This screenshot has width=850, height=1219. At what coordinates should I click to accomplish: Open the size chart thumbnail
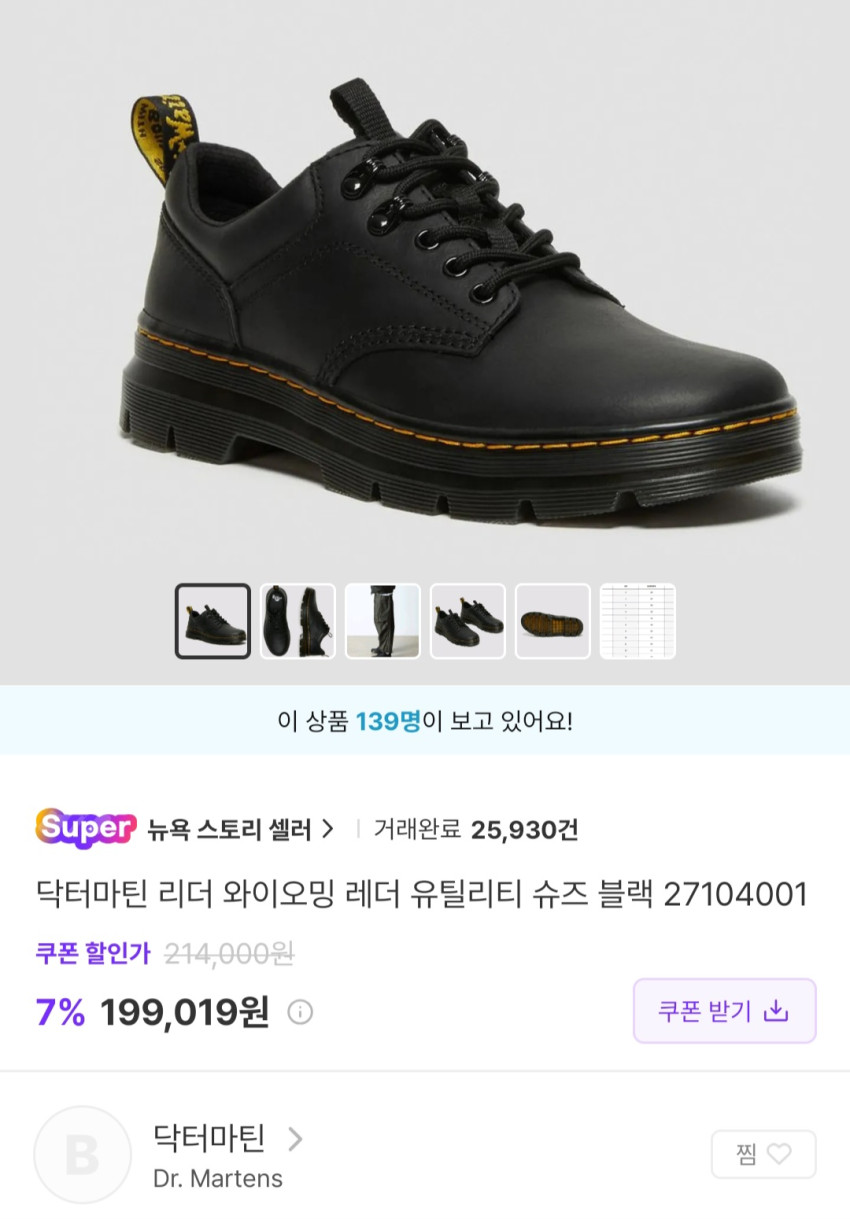(x=637, y=621)
